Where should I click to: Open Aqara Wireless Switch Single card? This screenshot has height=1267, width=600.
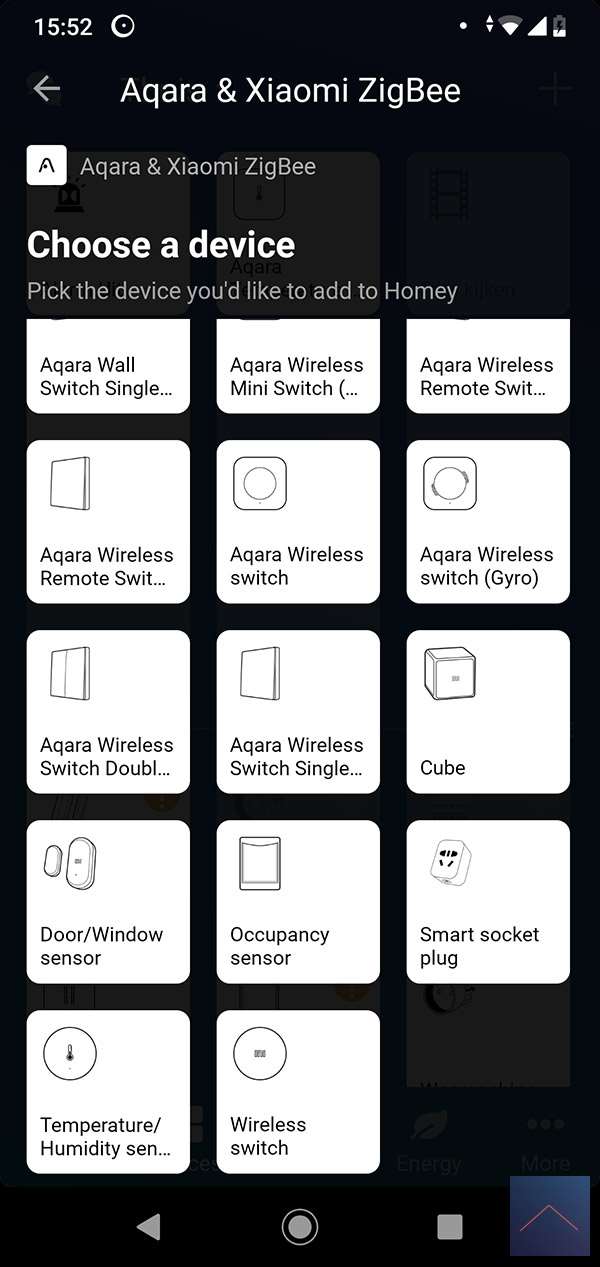pyautogui.click(x=298, y=711)
